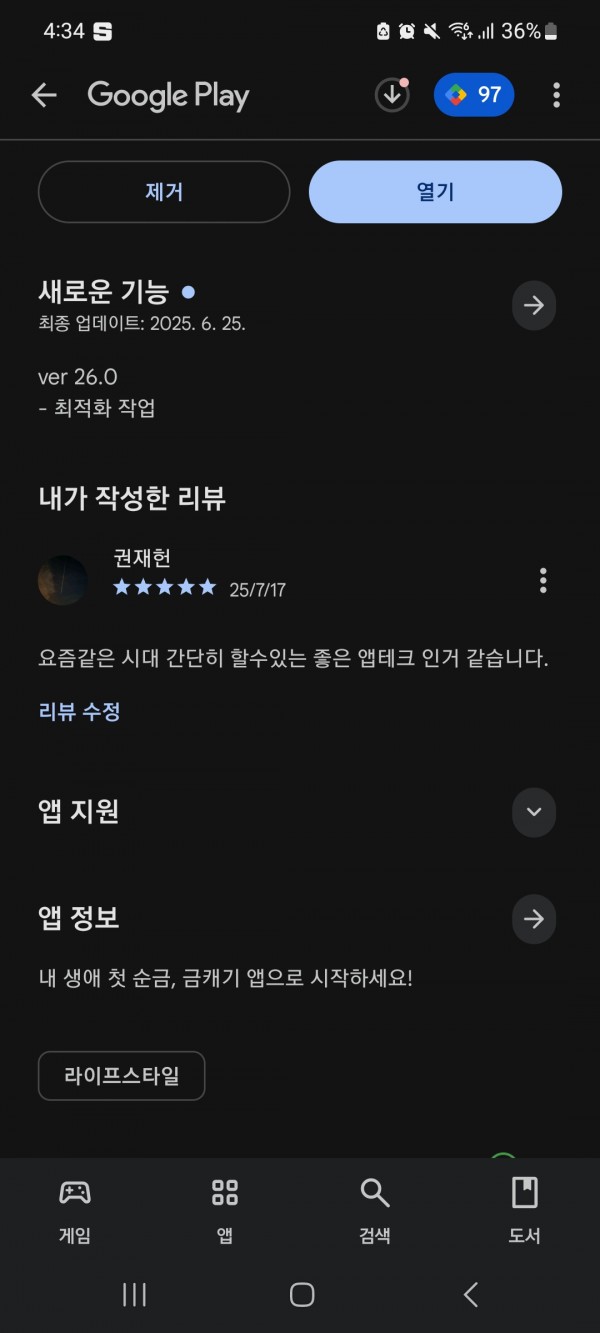
Task: Open the top-right overflow menu
Action: coord(556,96)
